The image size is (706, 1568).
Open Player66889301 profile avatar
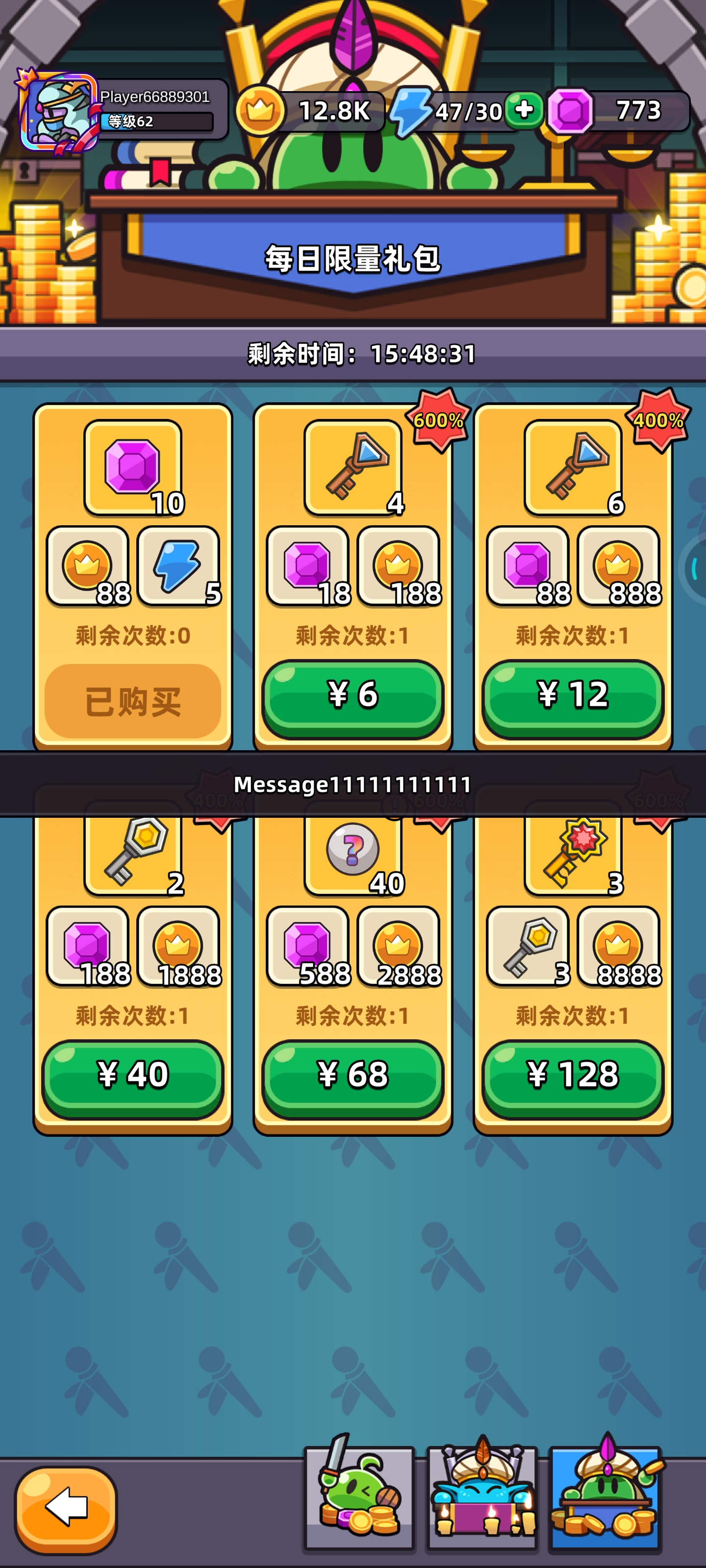59,112
